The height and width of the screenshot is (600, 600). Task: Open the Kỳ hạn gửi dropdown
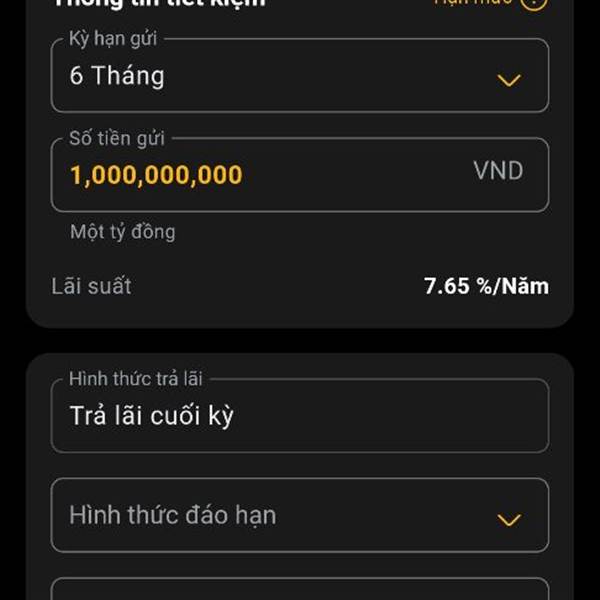(300, 75)
